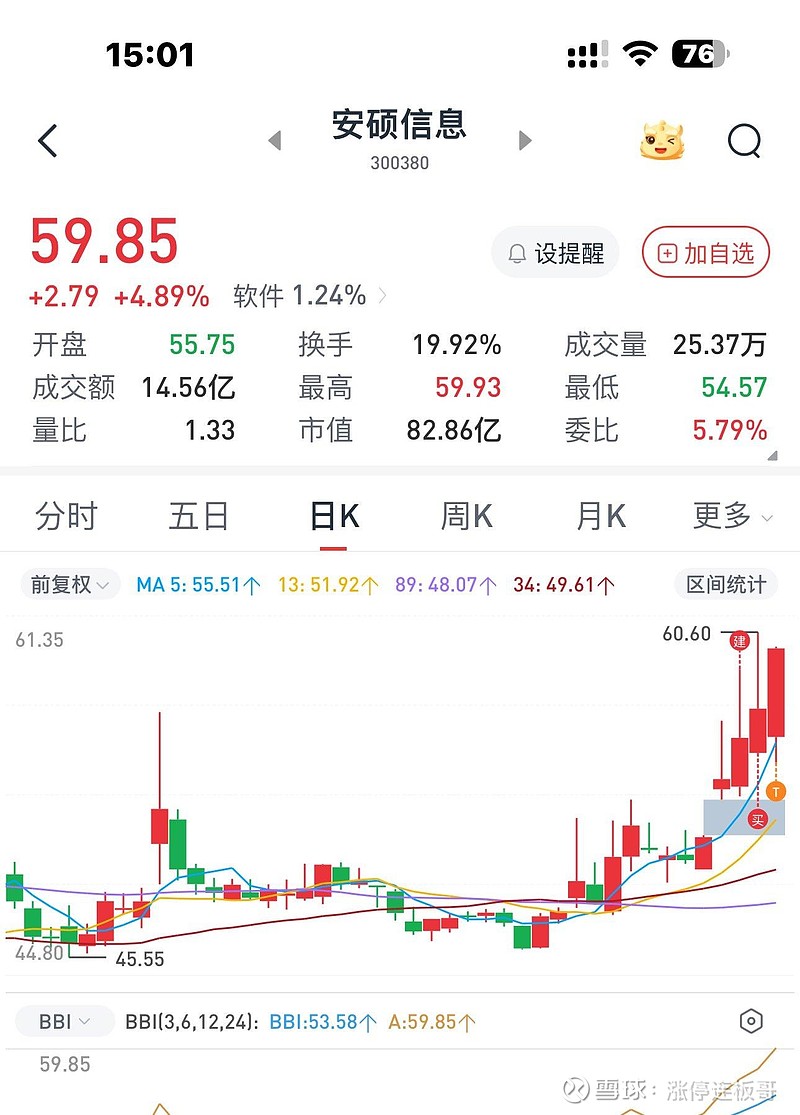Open the indicator settings hexagon icon

point(750,1022)
